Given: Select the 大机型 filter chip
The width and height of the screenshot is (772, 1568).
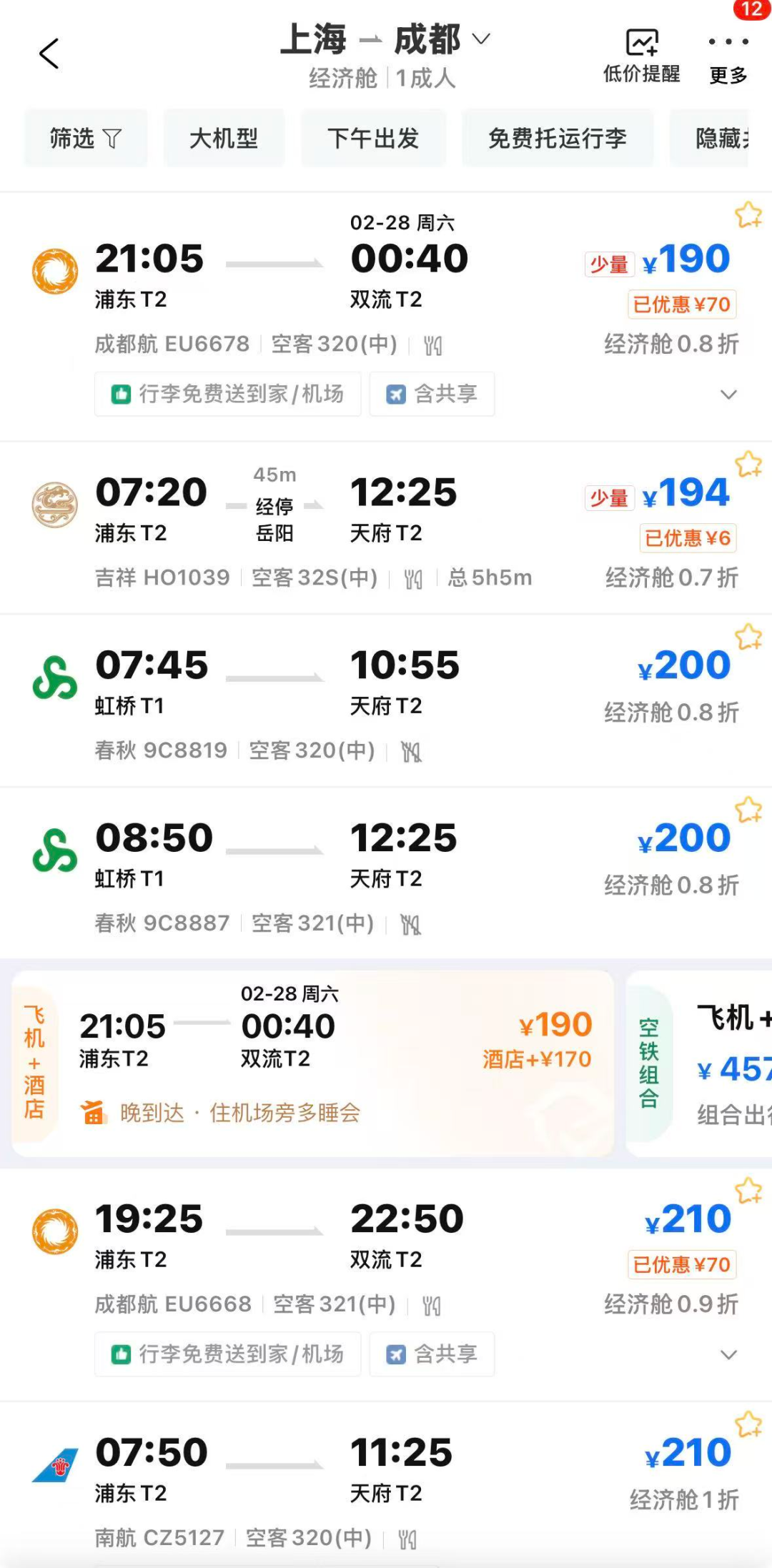Looking at the screenshot, I should (224, 138).
